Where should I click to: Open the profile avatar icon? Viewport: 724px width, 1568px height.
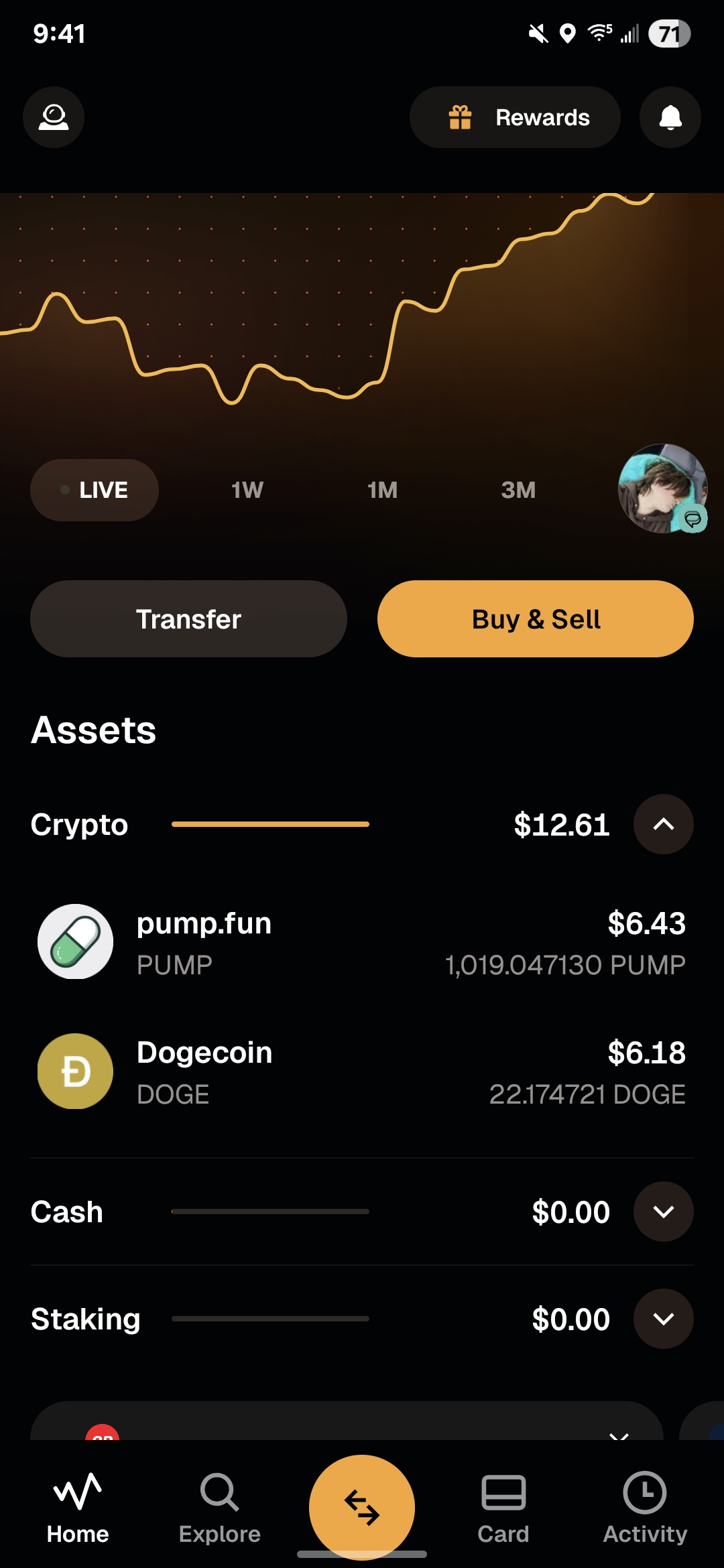(54, 117)
